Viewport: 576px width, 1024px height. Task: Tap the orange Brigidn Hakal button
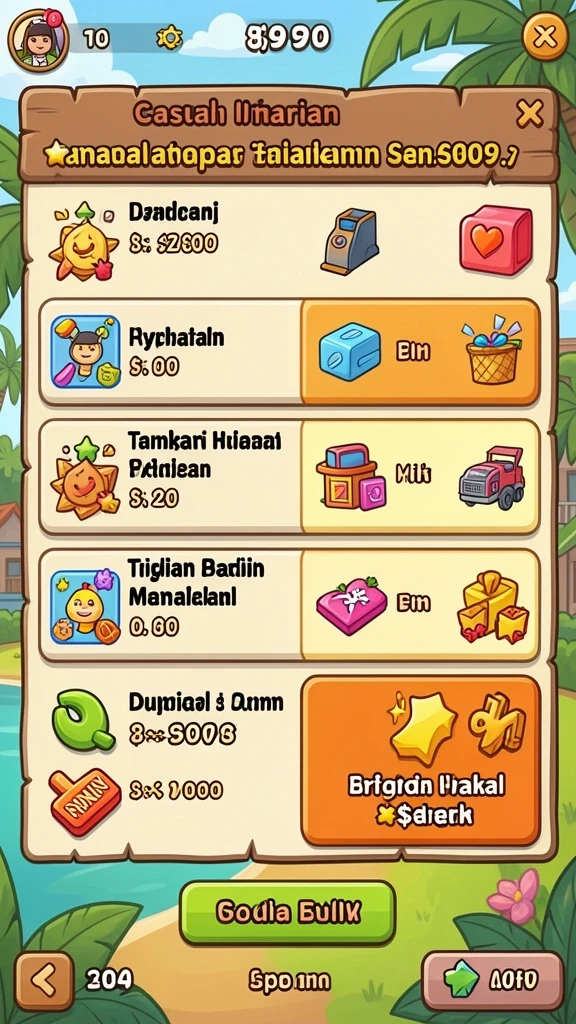pyautogui.click(x=421, y=761)
